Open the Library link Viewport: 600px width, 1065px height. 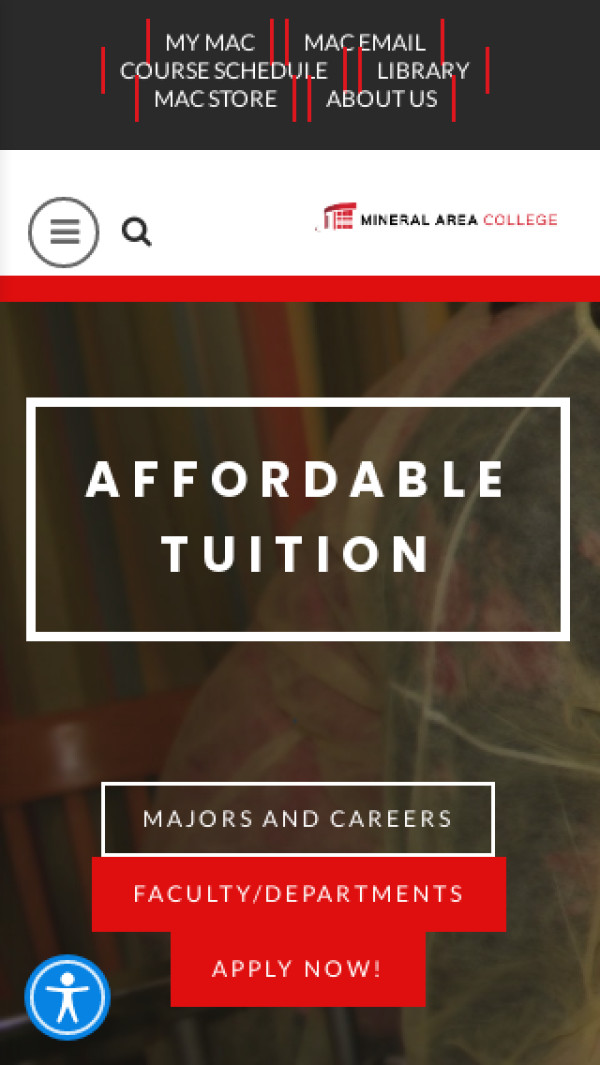pyautogui.click(x=423, y=71)
